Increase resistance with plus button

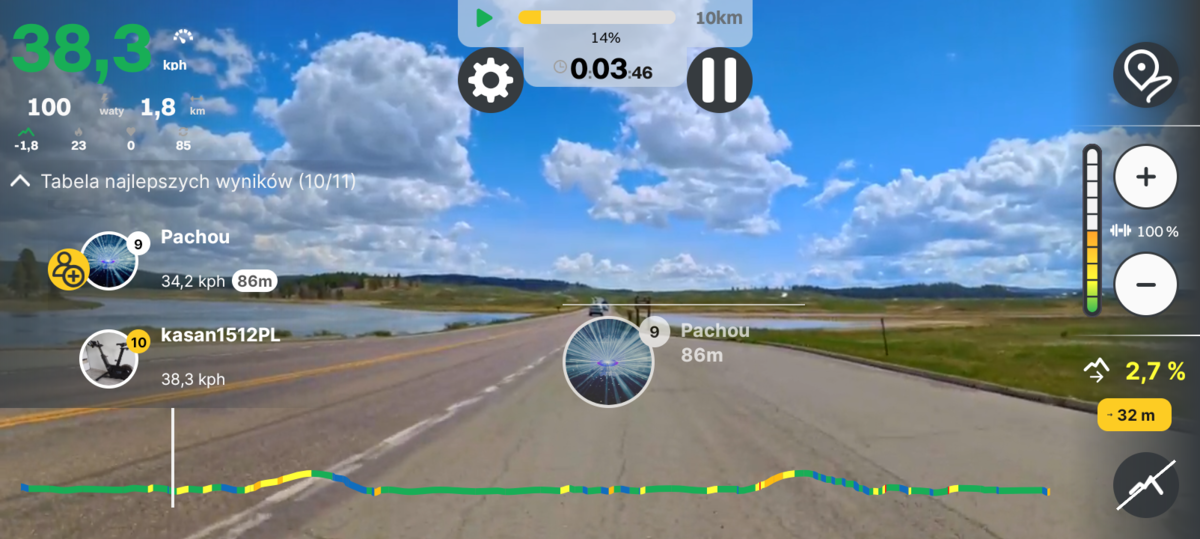1146,178
